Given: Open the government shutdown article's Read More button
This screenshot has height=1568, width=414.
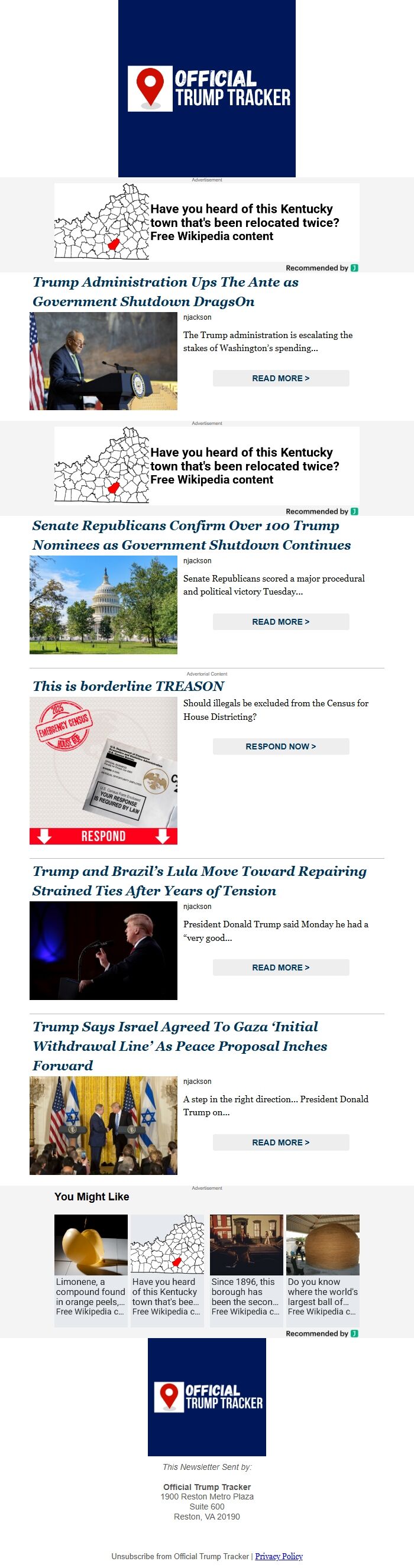Looking at the screenshot, I should 281,378.
